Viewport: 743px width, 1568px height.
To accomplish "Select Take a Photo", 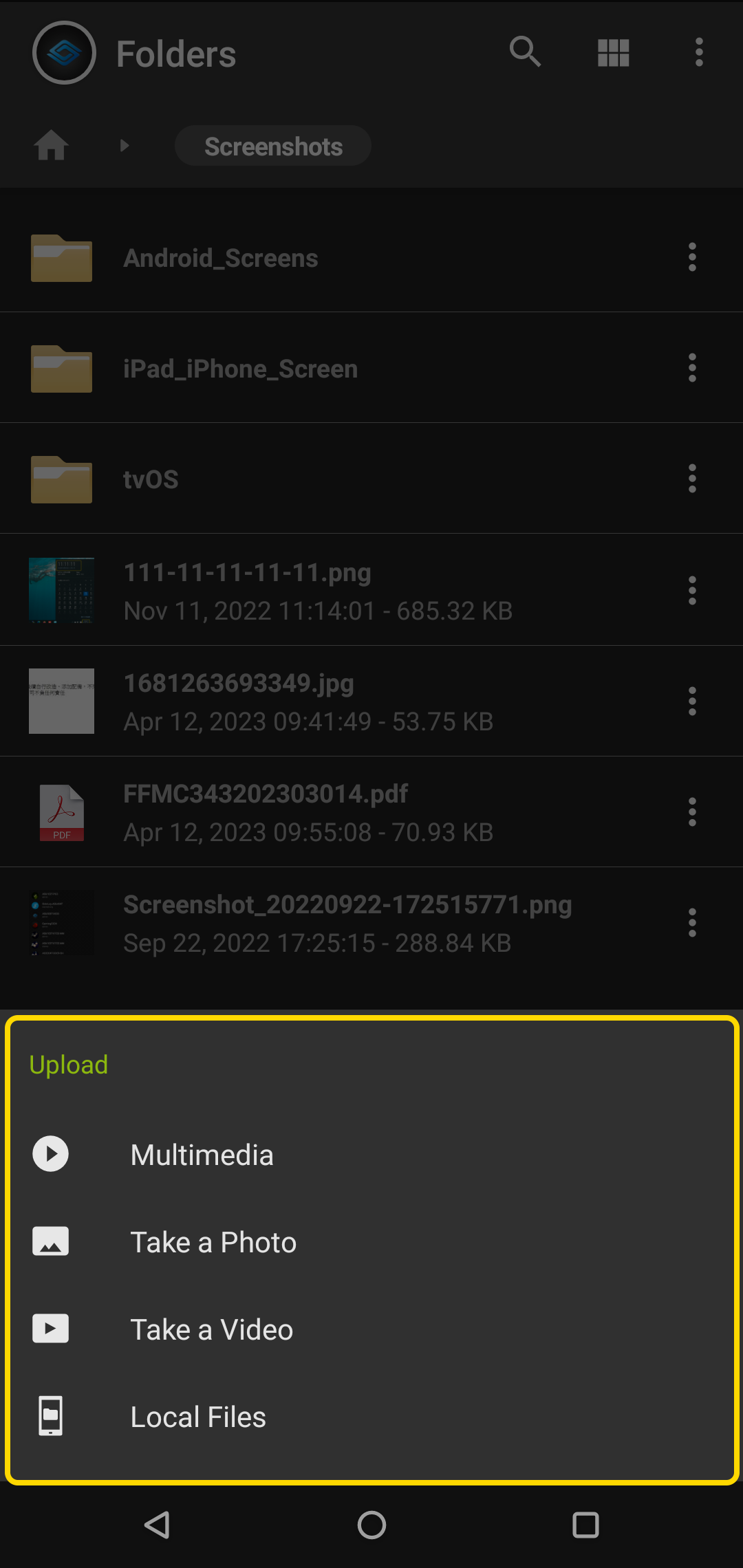I will [x=371, y=1242].
